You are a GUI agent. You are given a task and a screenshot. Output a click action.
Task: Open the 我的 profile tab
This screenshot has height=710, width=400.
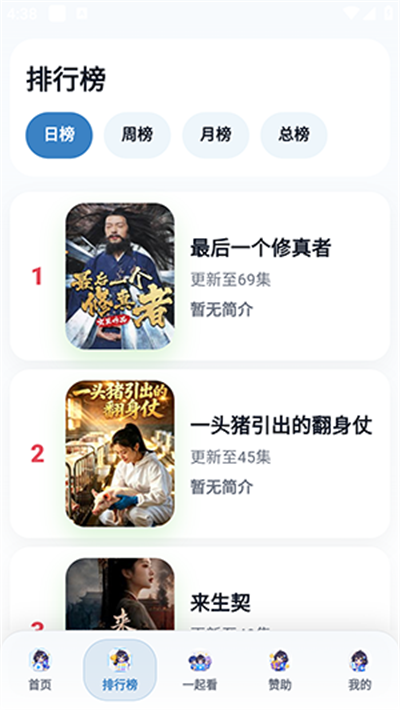click(x=359, y=670)
